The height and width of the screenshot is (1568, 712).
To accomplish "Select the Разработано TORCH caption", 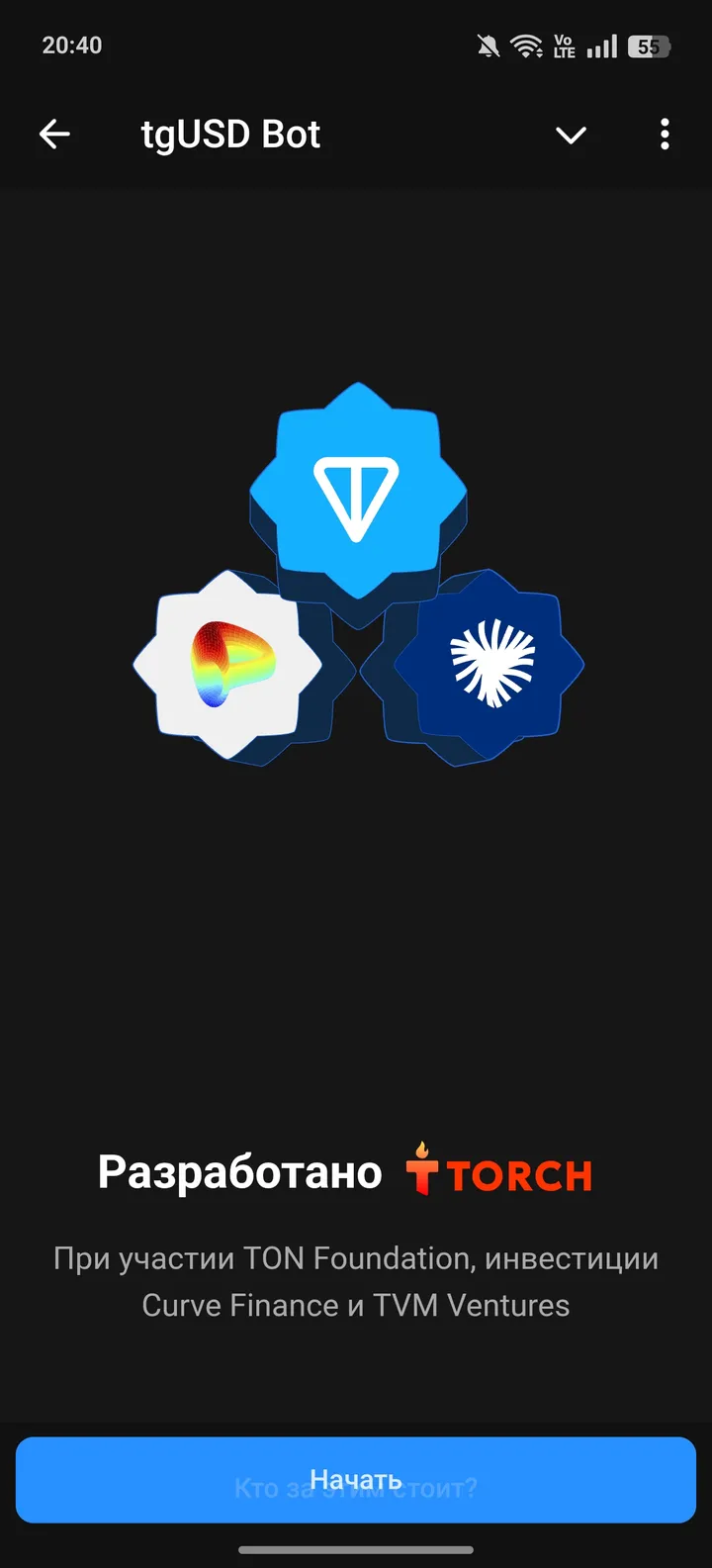I will coord(344,1170).
